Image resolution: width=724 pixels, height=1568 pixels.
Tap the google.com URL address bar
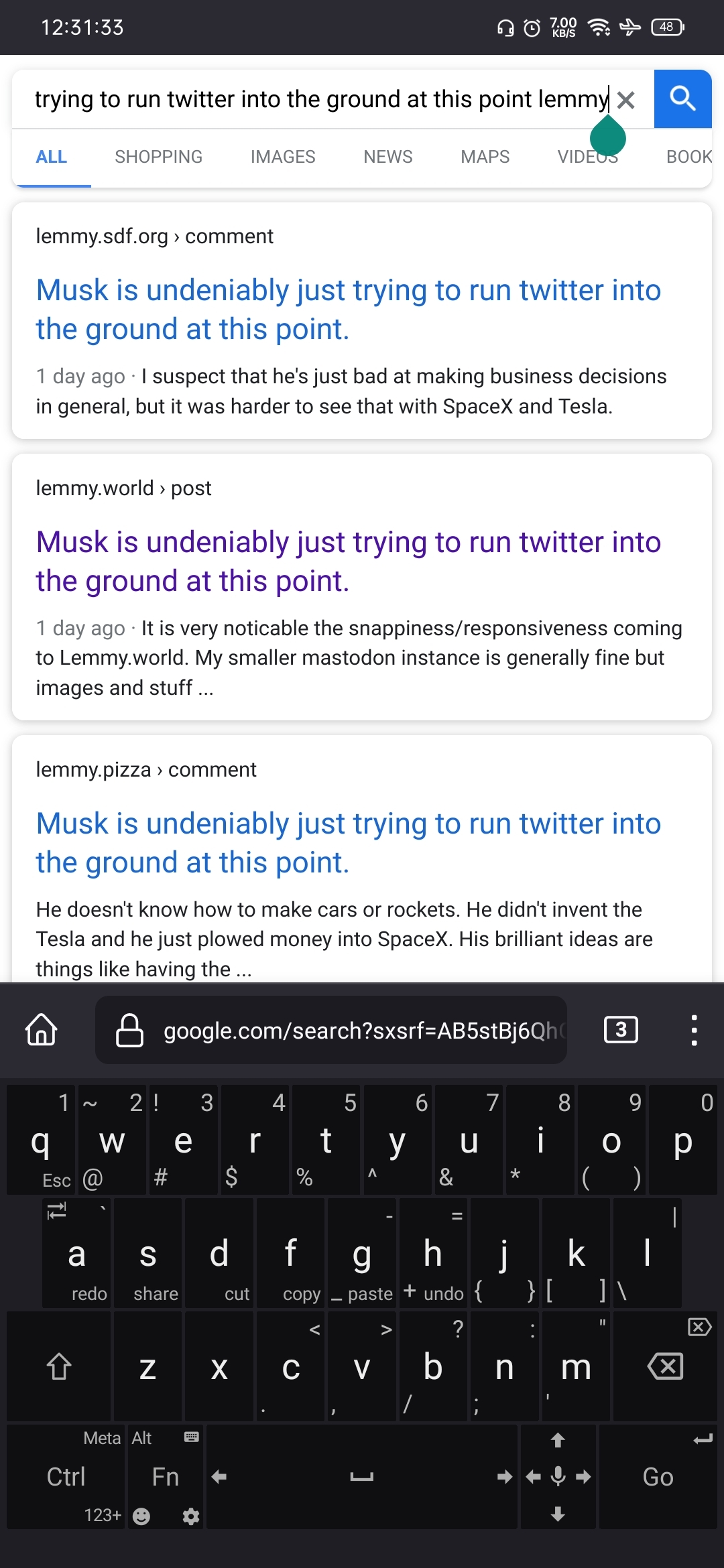[x=331, y=1030]
